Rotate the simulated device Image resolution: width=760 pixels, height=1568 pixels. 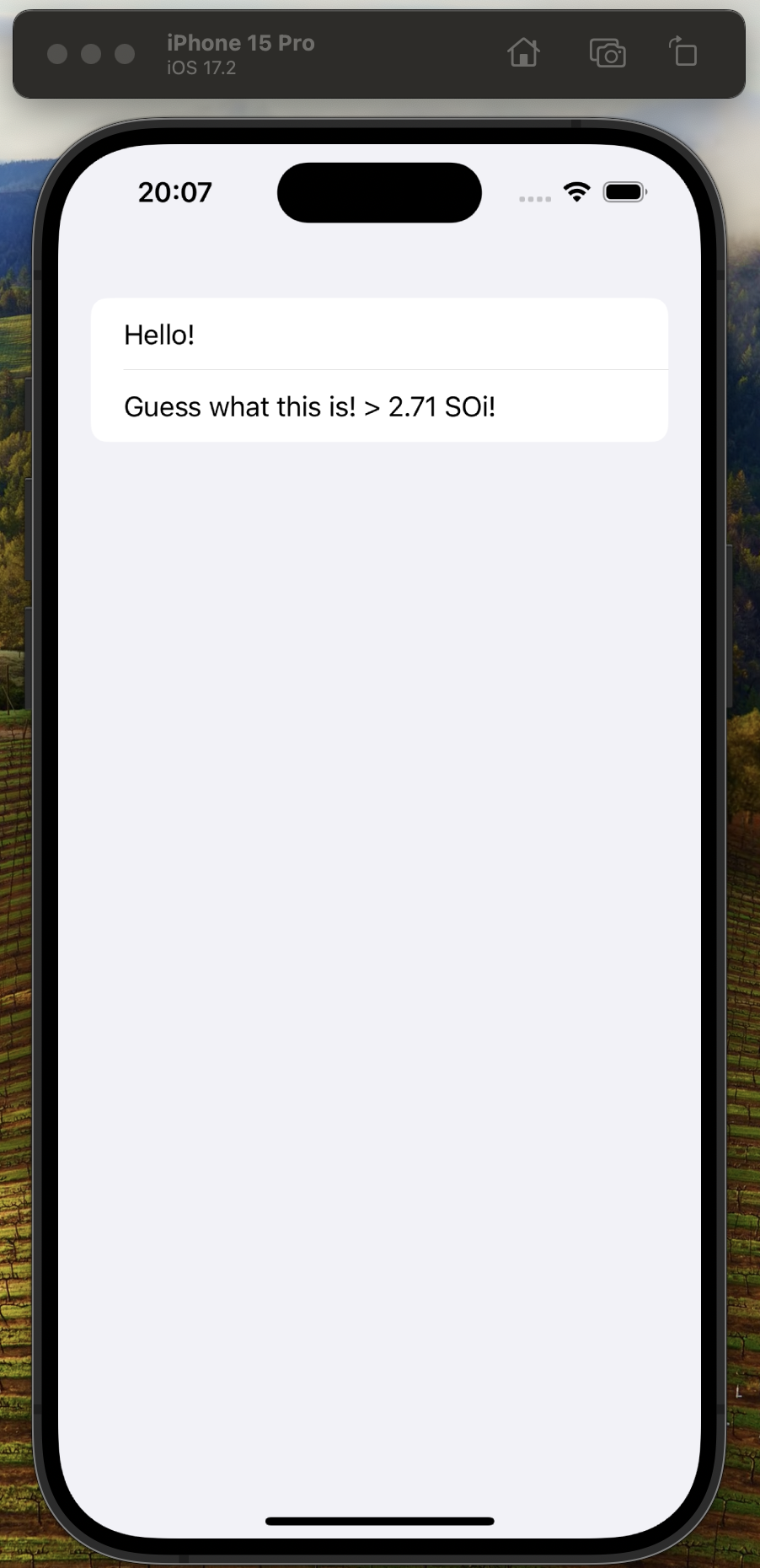tap(683, 51)
